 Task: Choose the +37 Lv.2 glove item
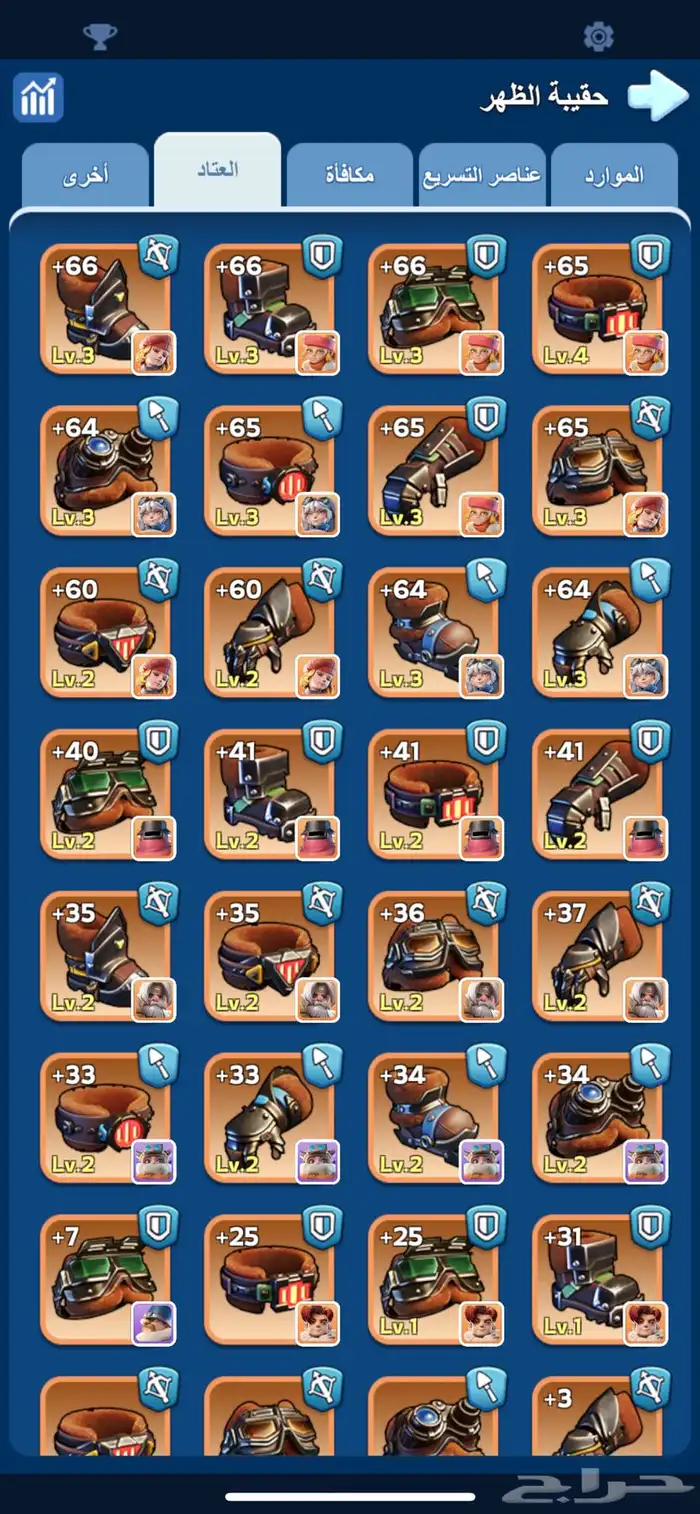coord(596,956)
